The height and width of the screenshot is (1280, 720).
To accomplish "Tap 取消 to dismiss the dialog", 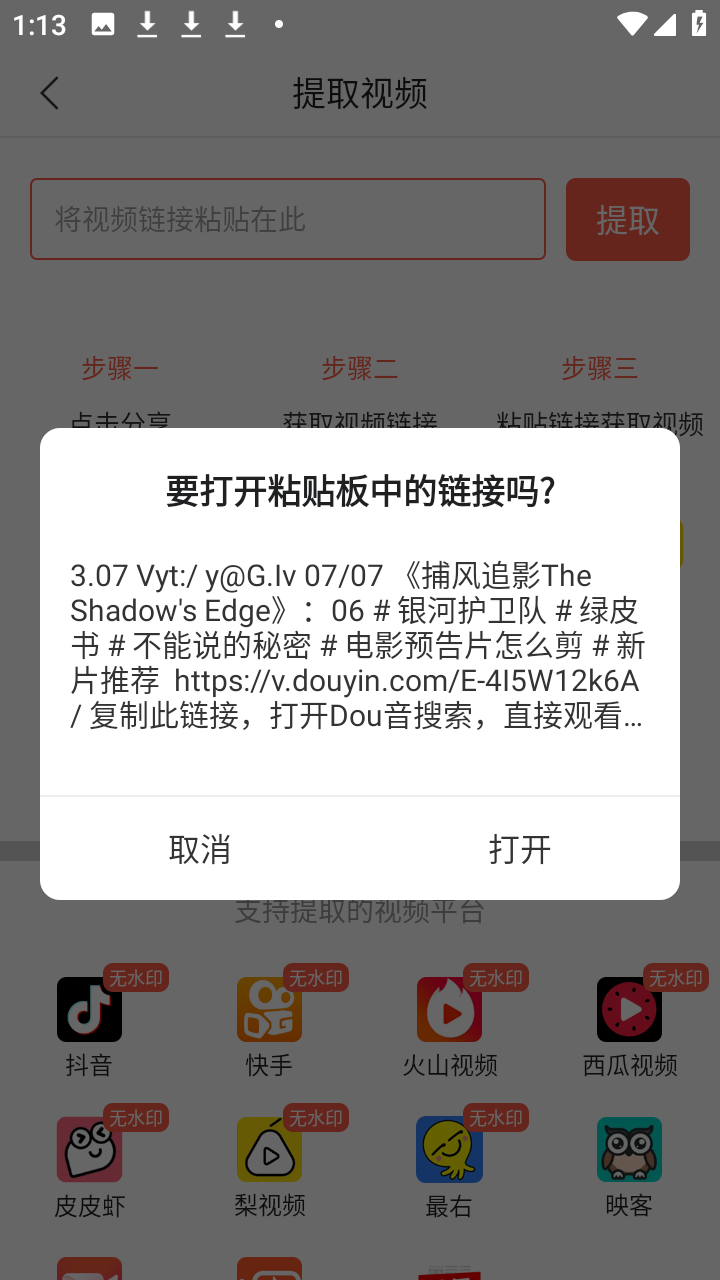I will coord(199,850).
